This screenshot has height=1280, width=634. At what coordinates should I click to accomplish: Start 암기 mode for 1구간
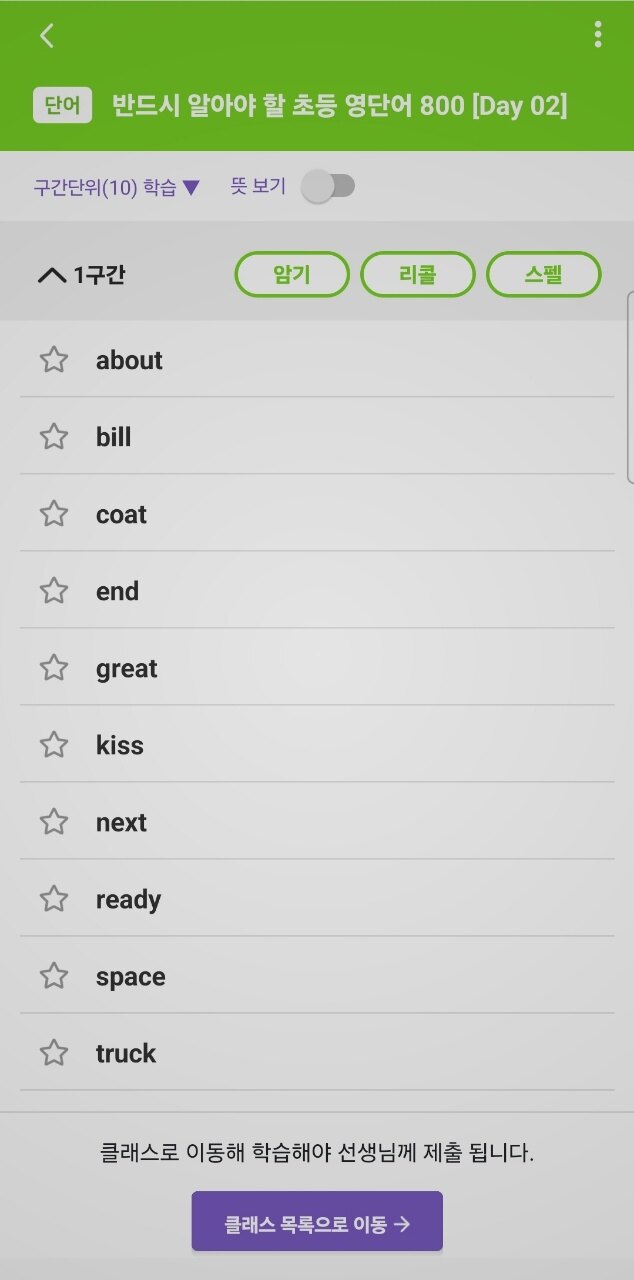pos(292,275)
